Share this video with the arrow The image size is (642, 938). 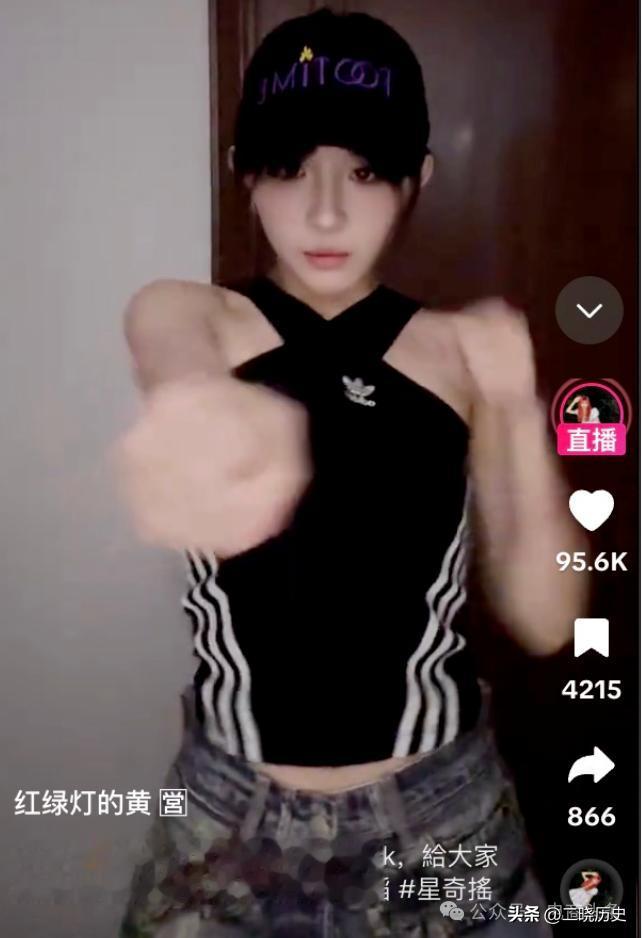pyautogui.click(x=591, y=767)
